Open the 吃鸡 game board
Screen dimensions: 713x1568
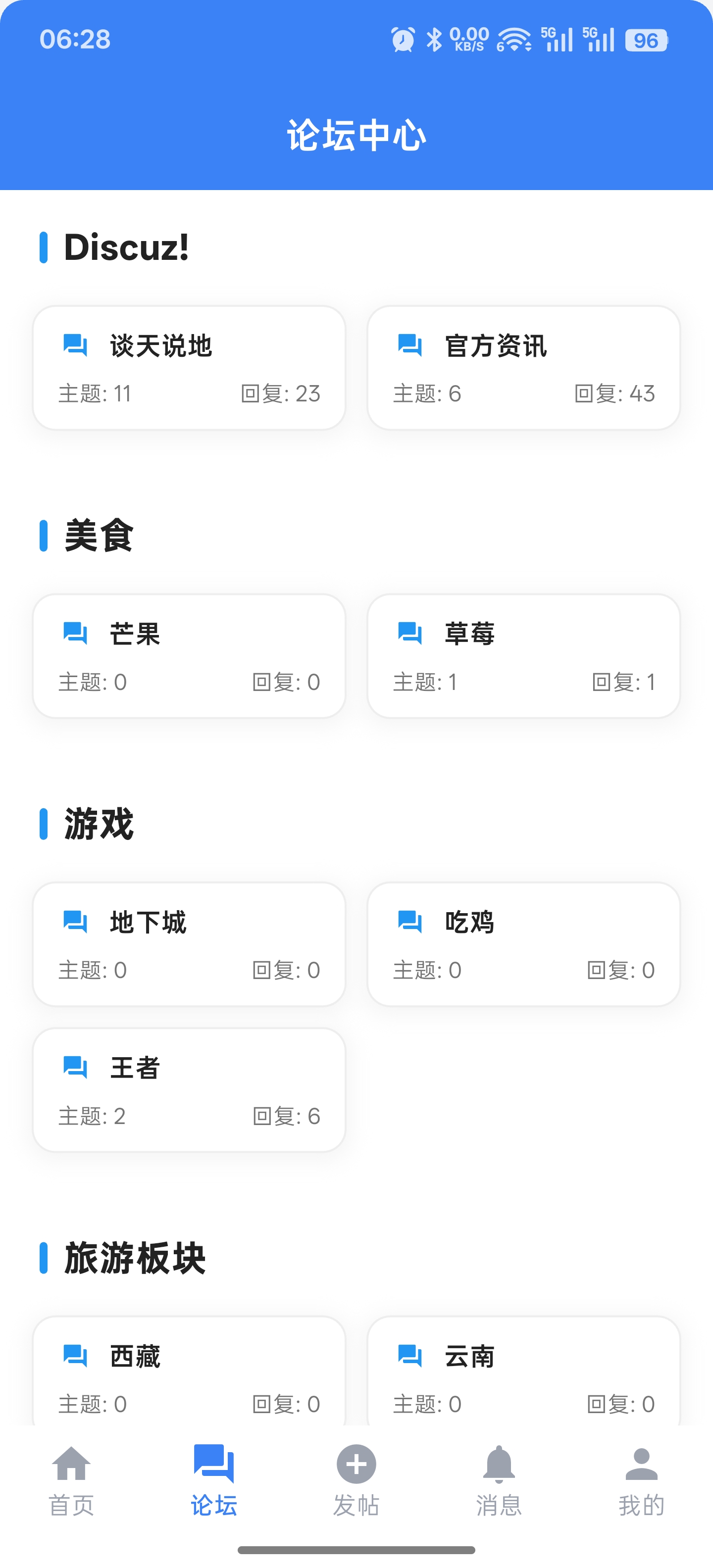[524, 944]
